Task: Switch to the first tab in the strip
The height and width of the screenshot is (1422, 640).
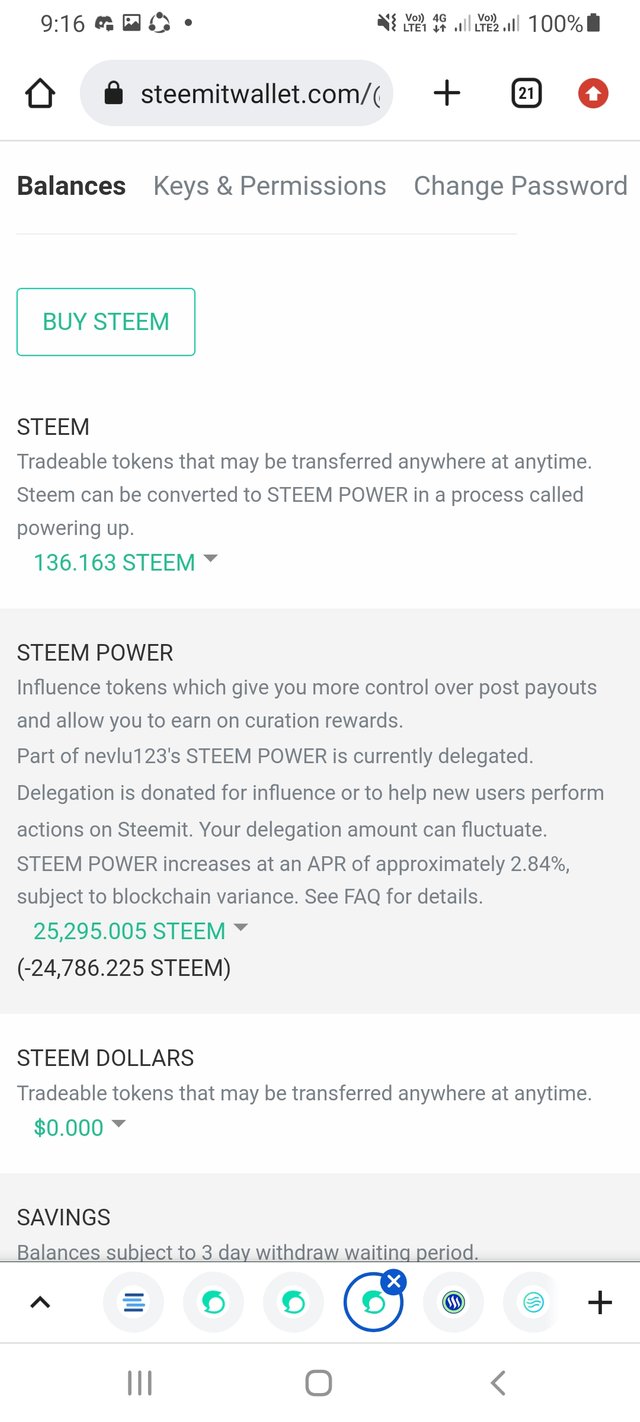Action: pos(134,1302)
